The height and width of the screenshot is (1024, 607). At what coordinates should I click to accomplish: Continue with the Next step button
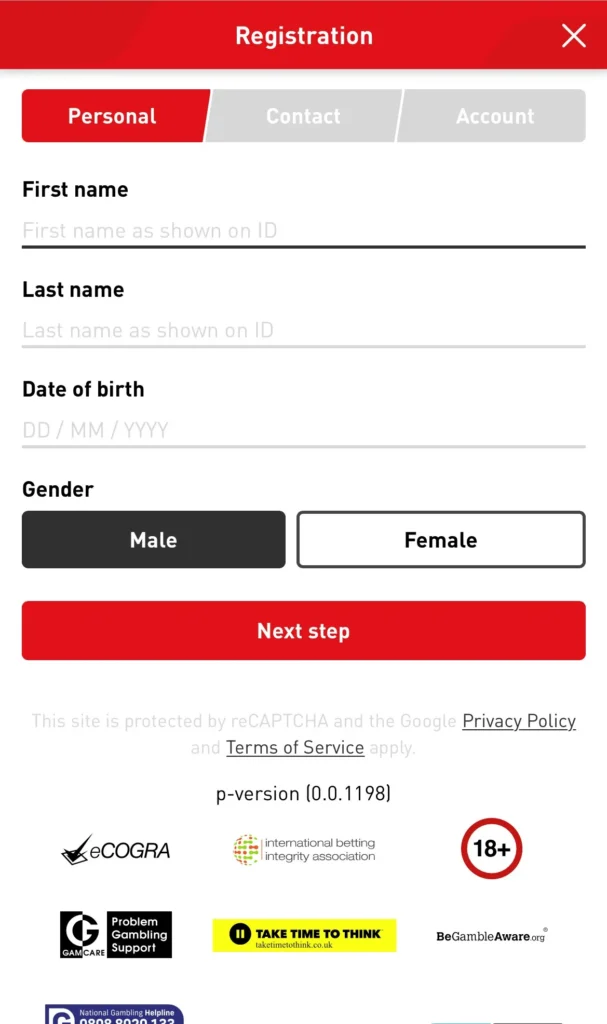tap(303, 631)
